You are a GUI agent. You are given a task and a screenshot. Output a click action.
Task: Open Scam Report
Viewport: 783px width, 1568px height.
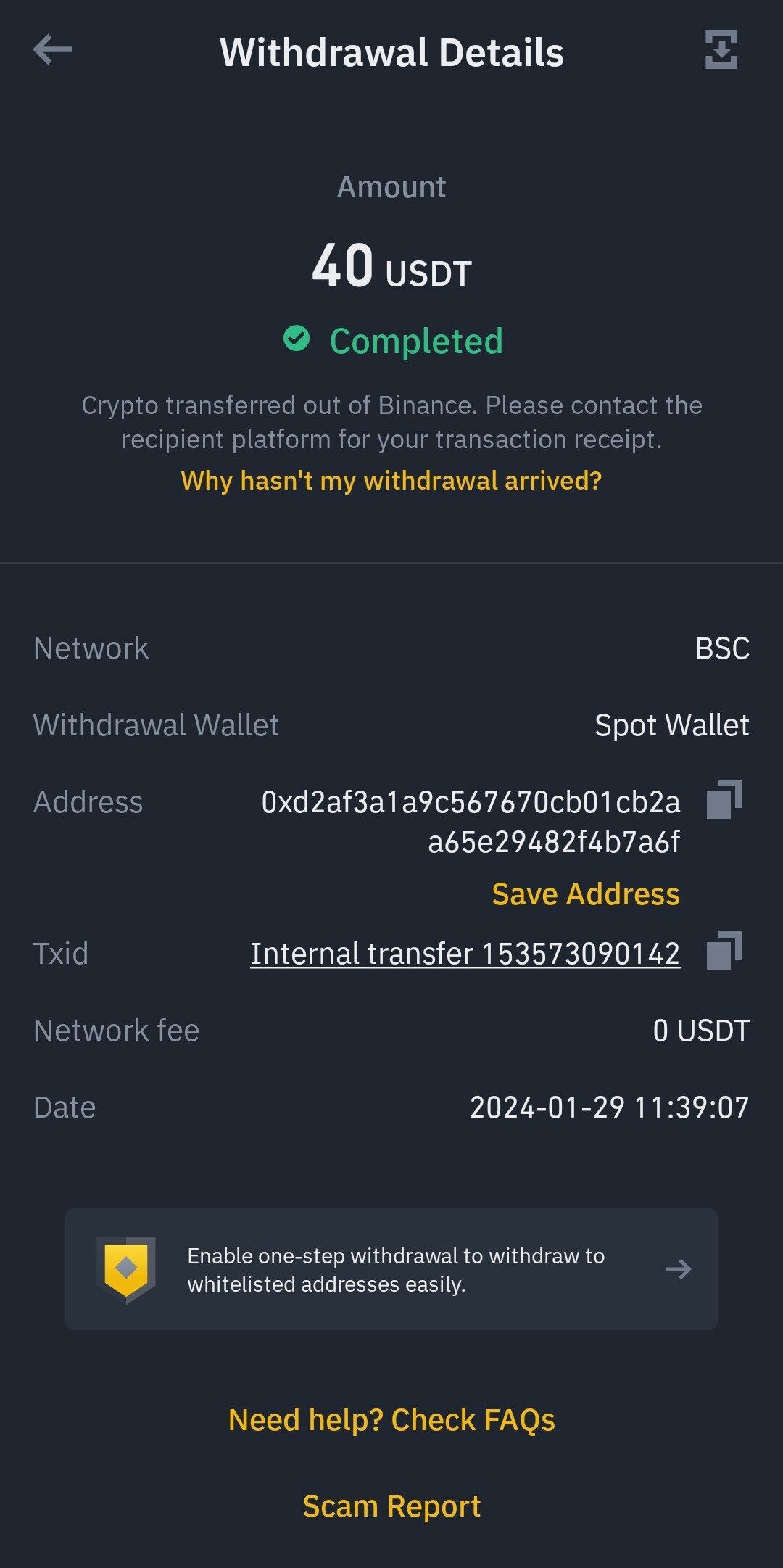[x=391, y=1506]
